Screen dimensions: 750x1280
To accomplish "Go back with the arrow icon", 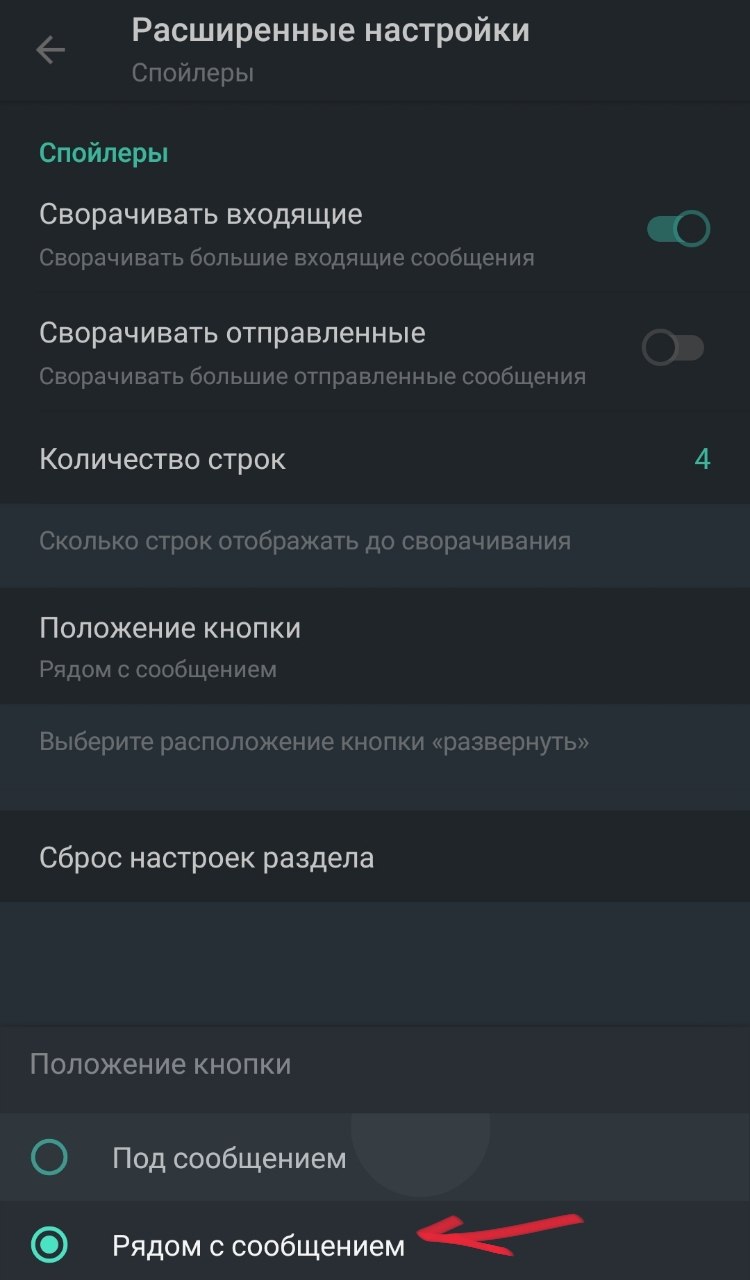I will click(x=50, y=50).
